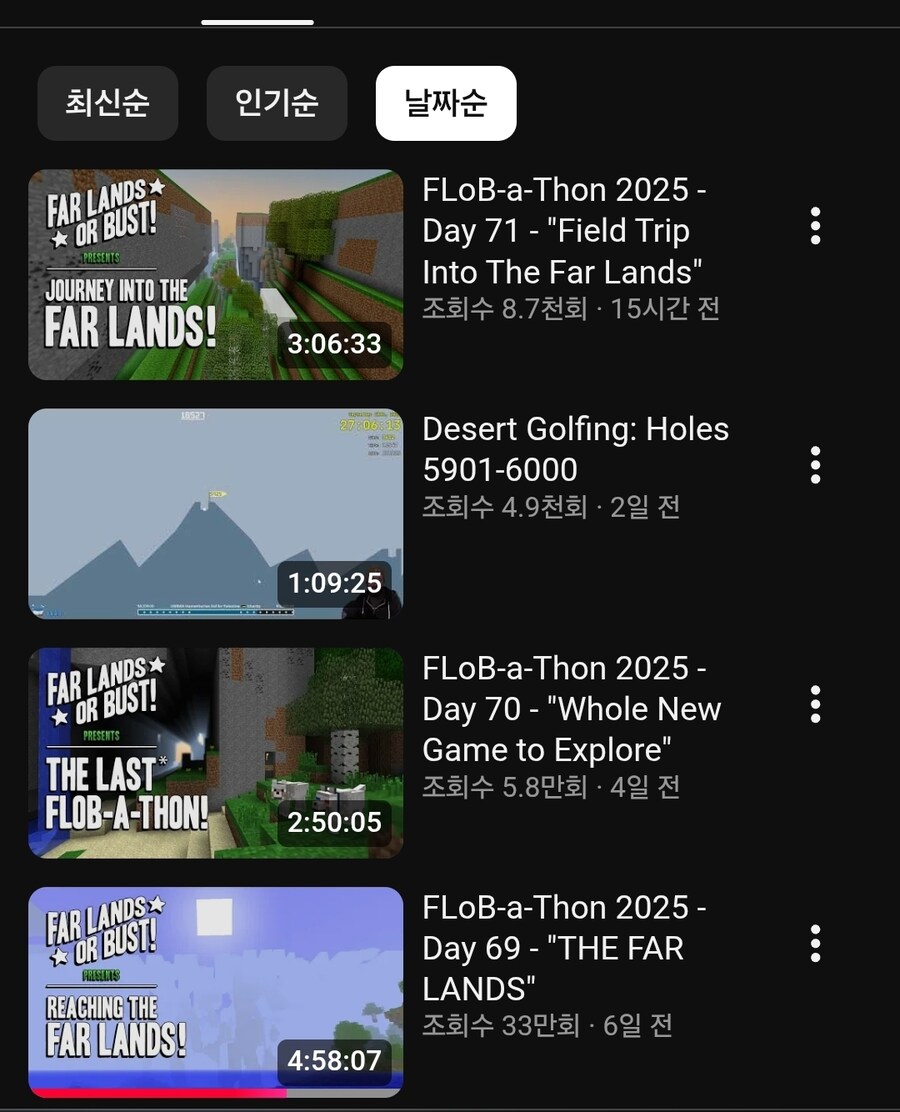Select the 날짜순 sort chip
Viewport: 900px width, 1112px height.
[x=446, y=103]
